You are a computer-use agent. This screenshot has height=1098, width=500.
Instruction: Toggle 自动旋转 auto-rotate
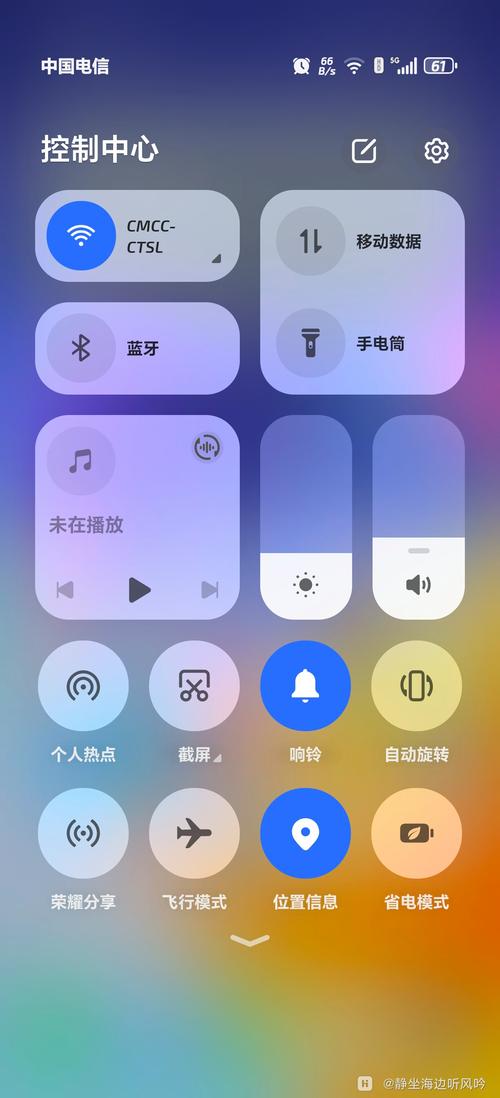(417, 686)
